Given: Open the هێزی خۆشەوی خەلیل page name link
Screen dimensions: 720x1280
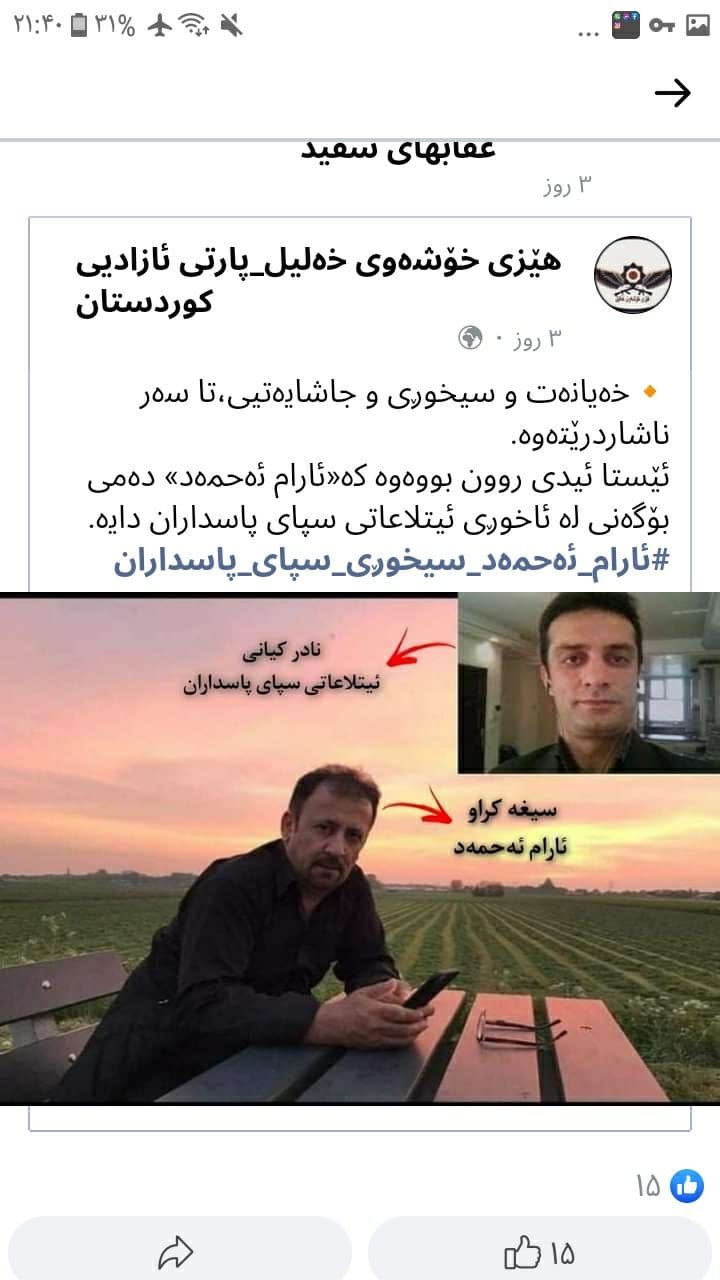Looking at the screenshot, I should tap(320, 281).
